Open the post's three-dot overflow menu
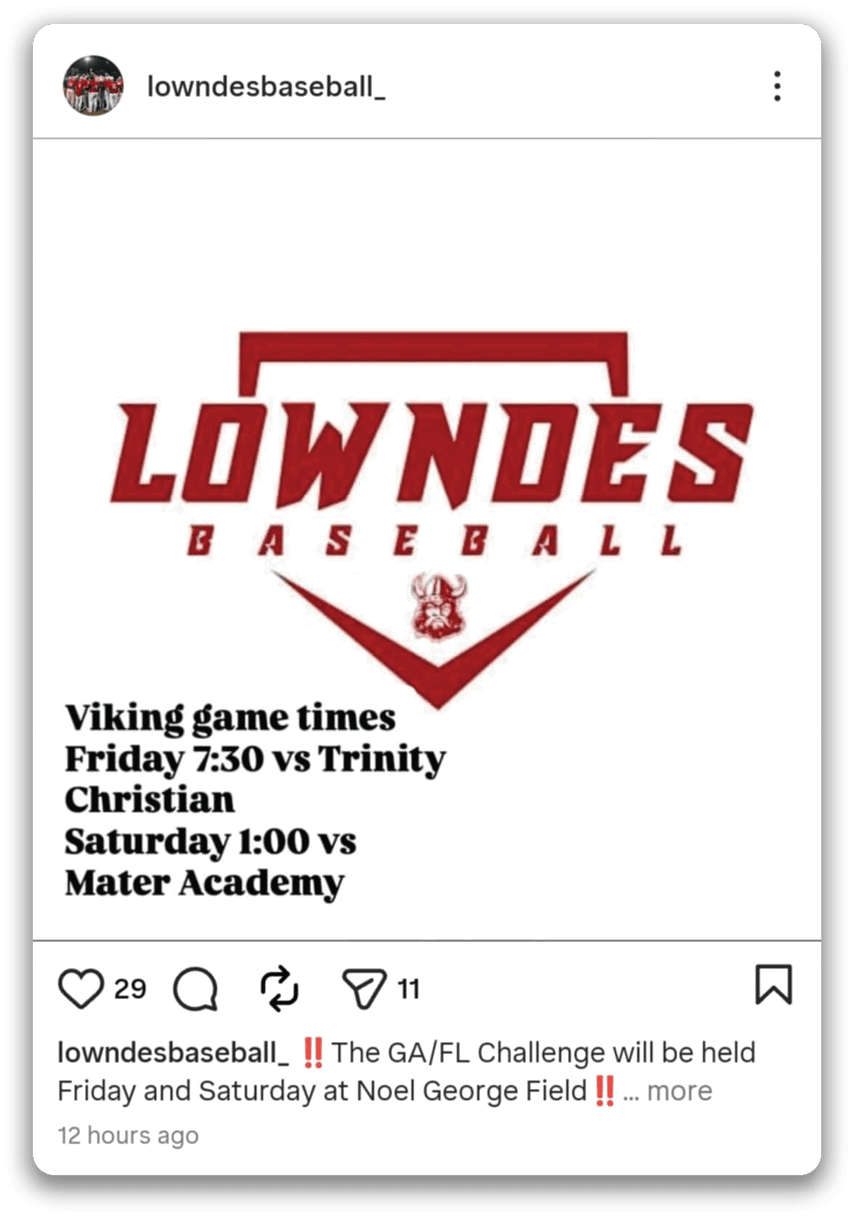This screenshot has height=1217, width=854. point(777,86)
